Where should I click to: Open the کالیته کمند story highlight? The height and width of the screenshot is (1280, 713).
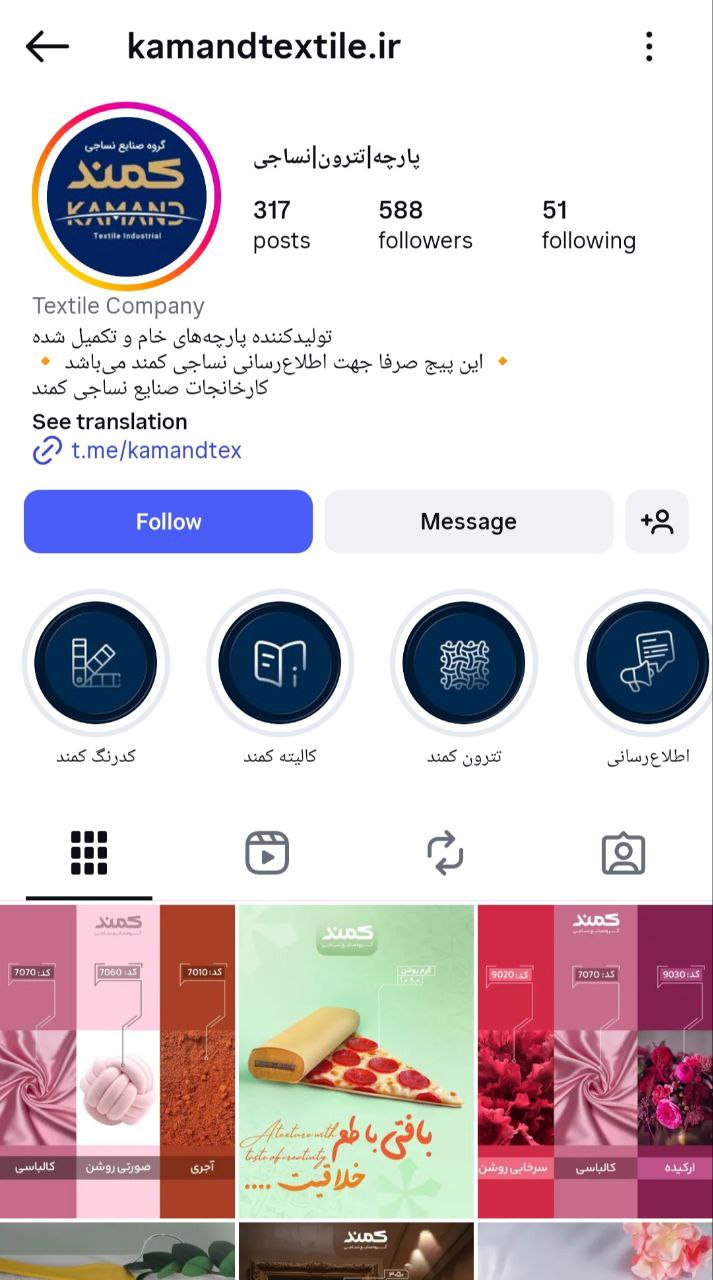pos(280,662)
